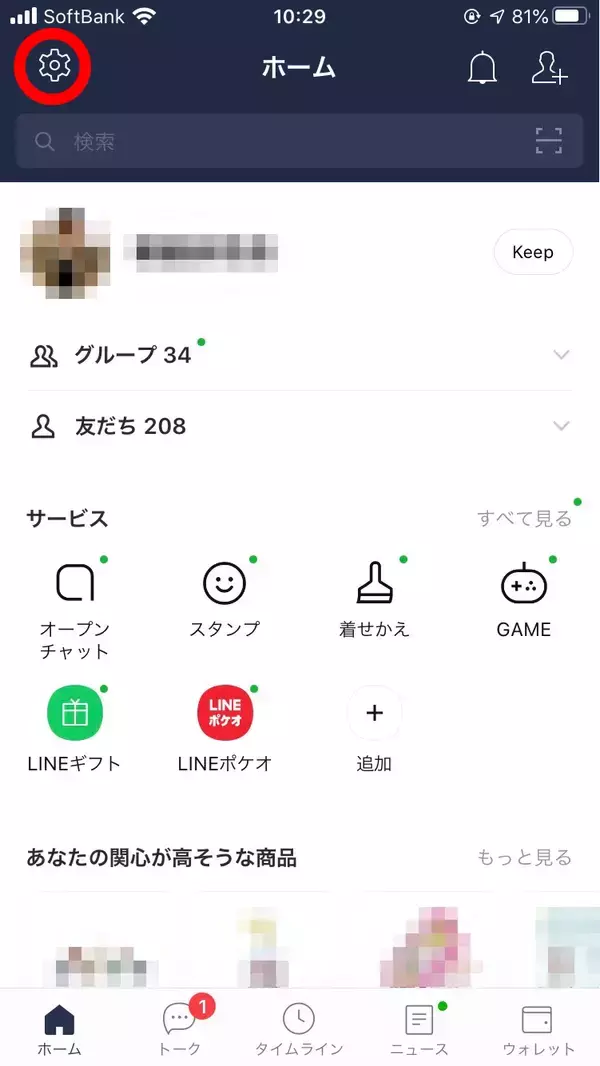Open the QR code scanner icon

coord(548,142)
